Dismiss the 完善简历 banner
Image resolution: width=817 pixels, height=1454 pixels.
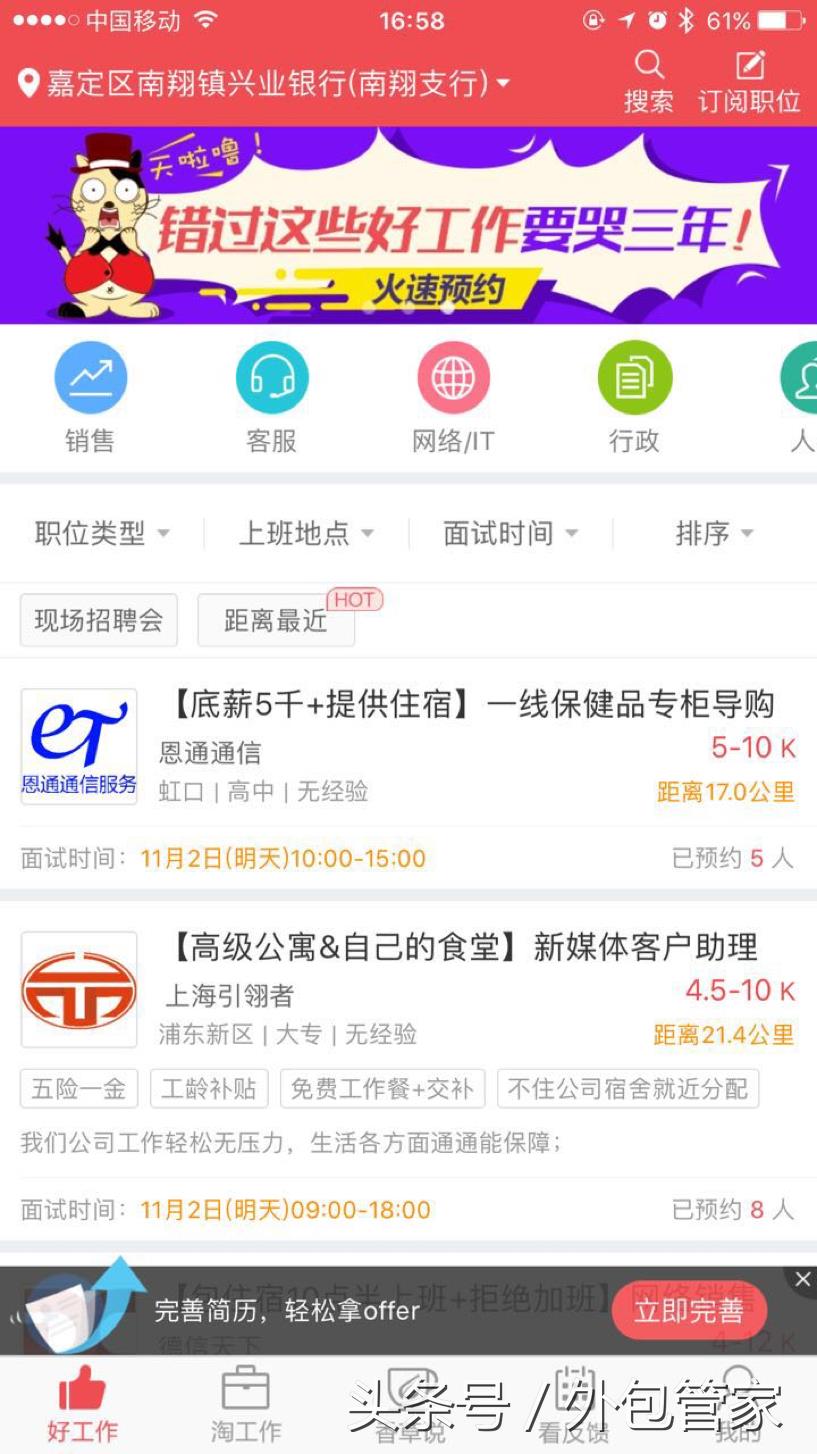coord(802,1279)
